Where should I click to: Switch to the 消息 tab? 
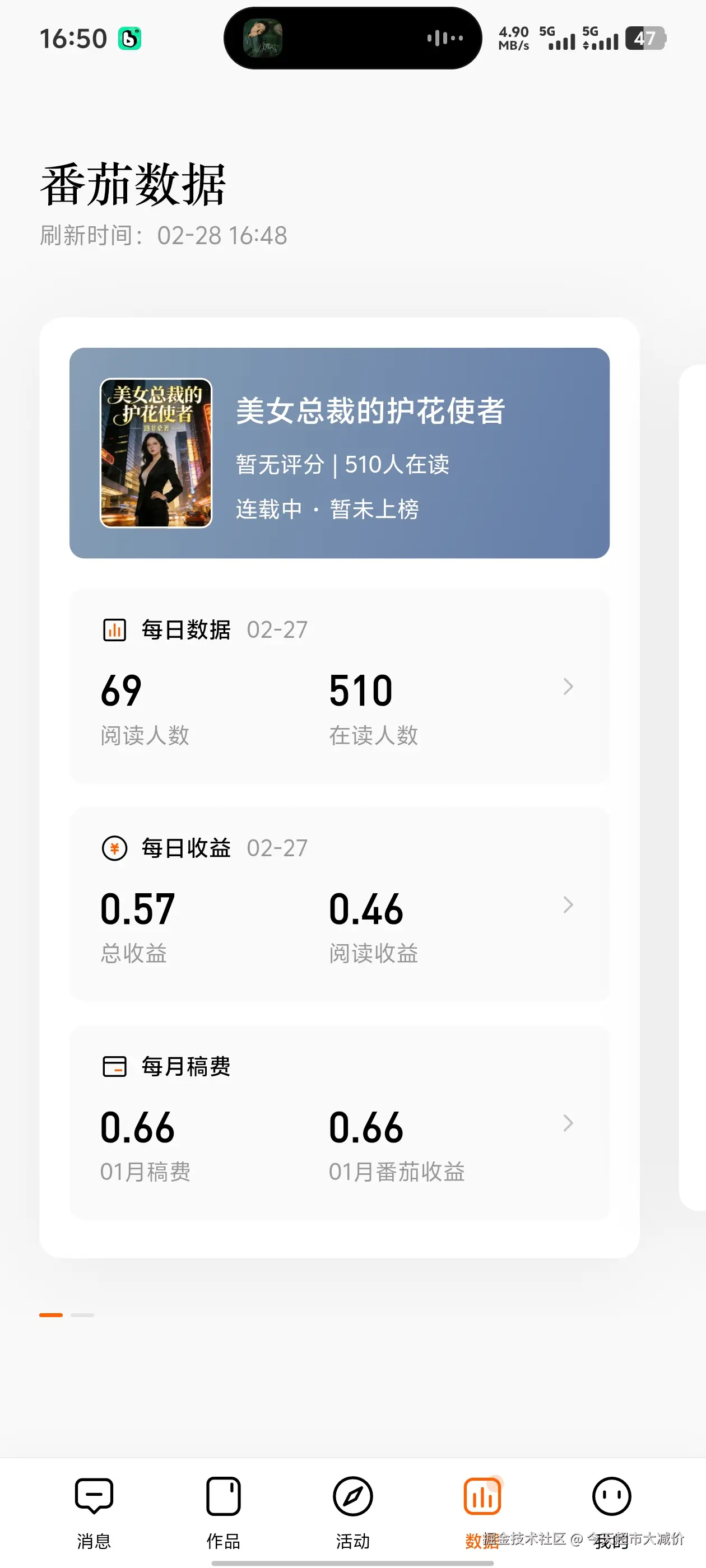click(94, 1516)
